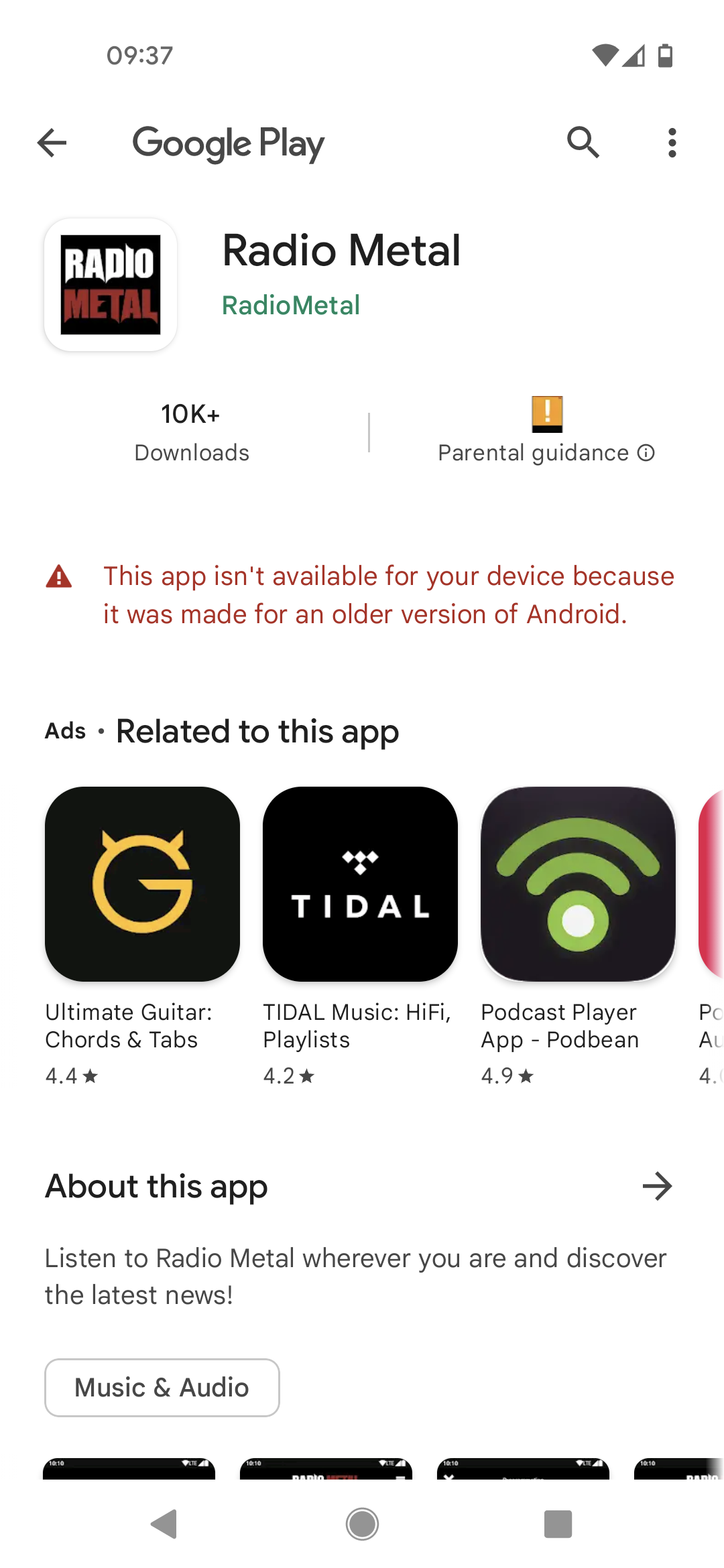Go back using the app bar arrow
This screenshot has height=1568, width=724.
[x=52, y=143]
